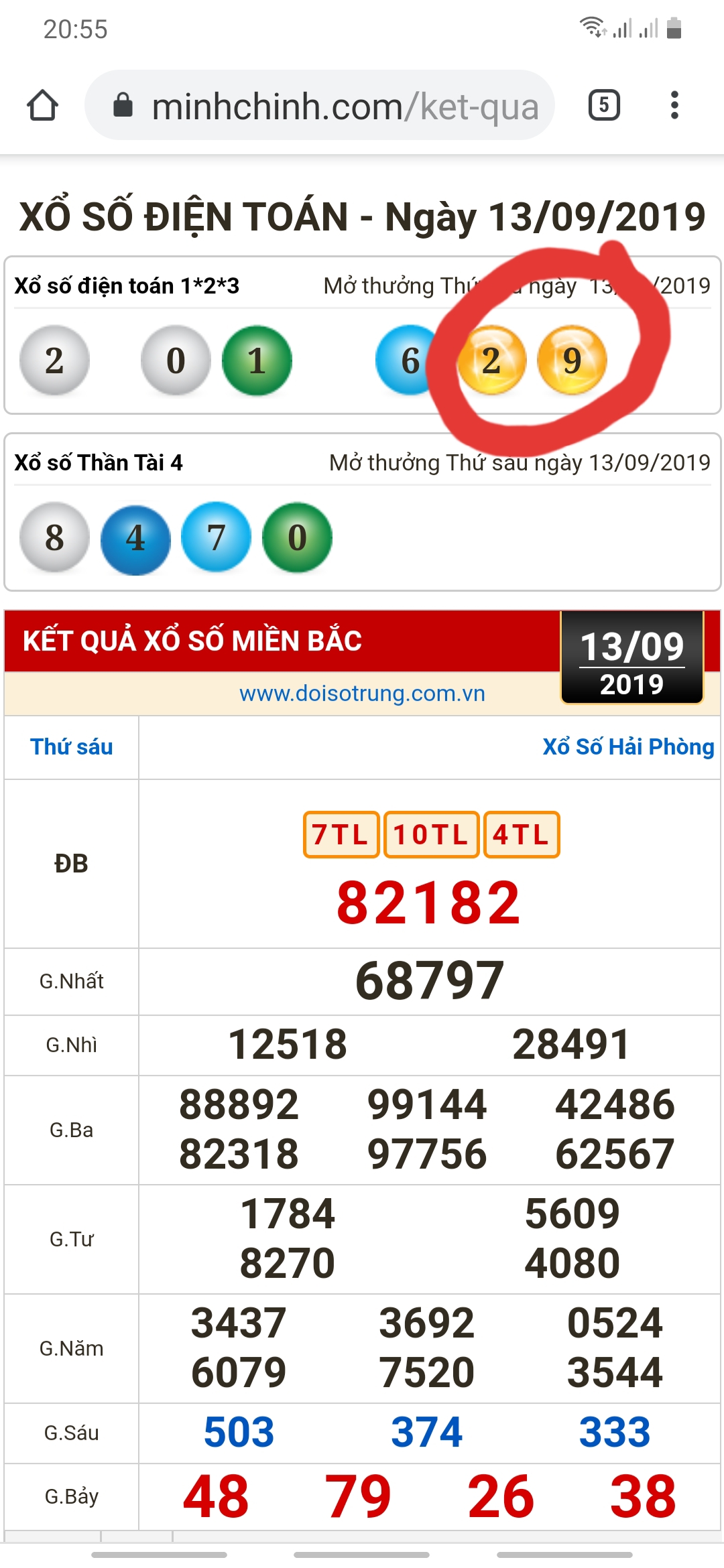
Task: Open the browser overflow menu
Action: (x=674, y=105)
